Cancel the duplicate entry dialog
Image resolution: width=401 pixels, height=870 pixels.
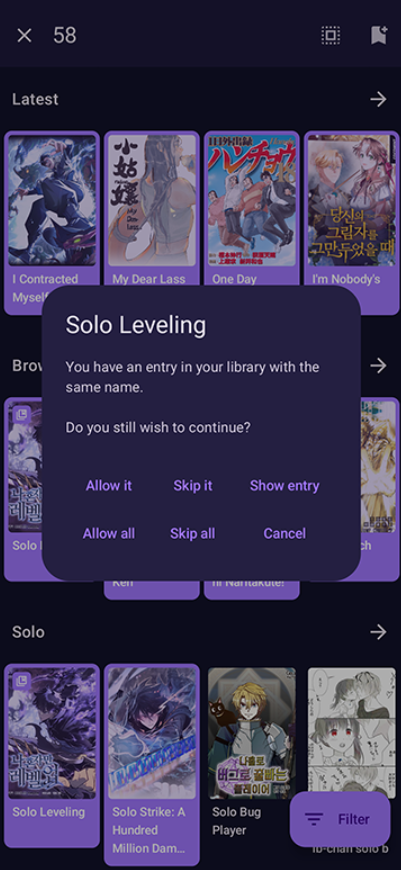click(285, 533)
